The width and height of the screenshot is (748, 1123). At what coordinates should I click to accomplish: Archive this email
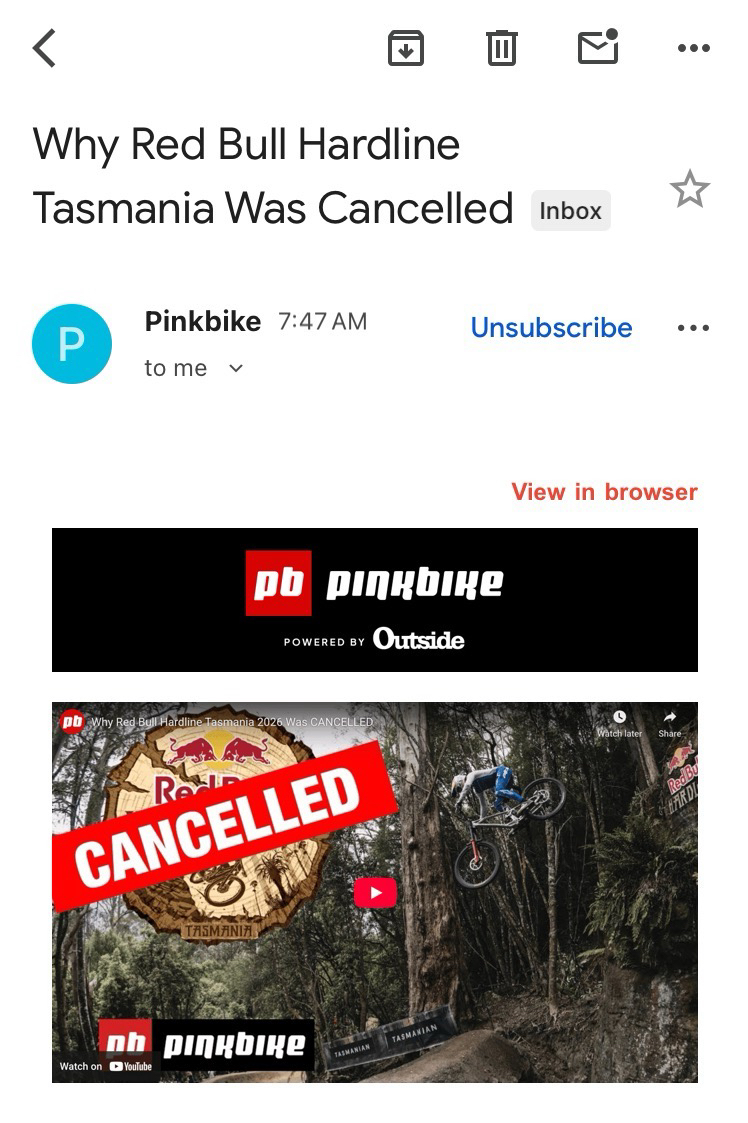(405, 48)
